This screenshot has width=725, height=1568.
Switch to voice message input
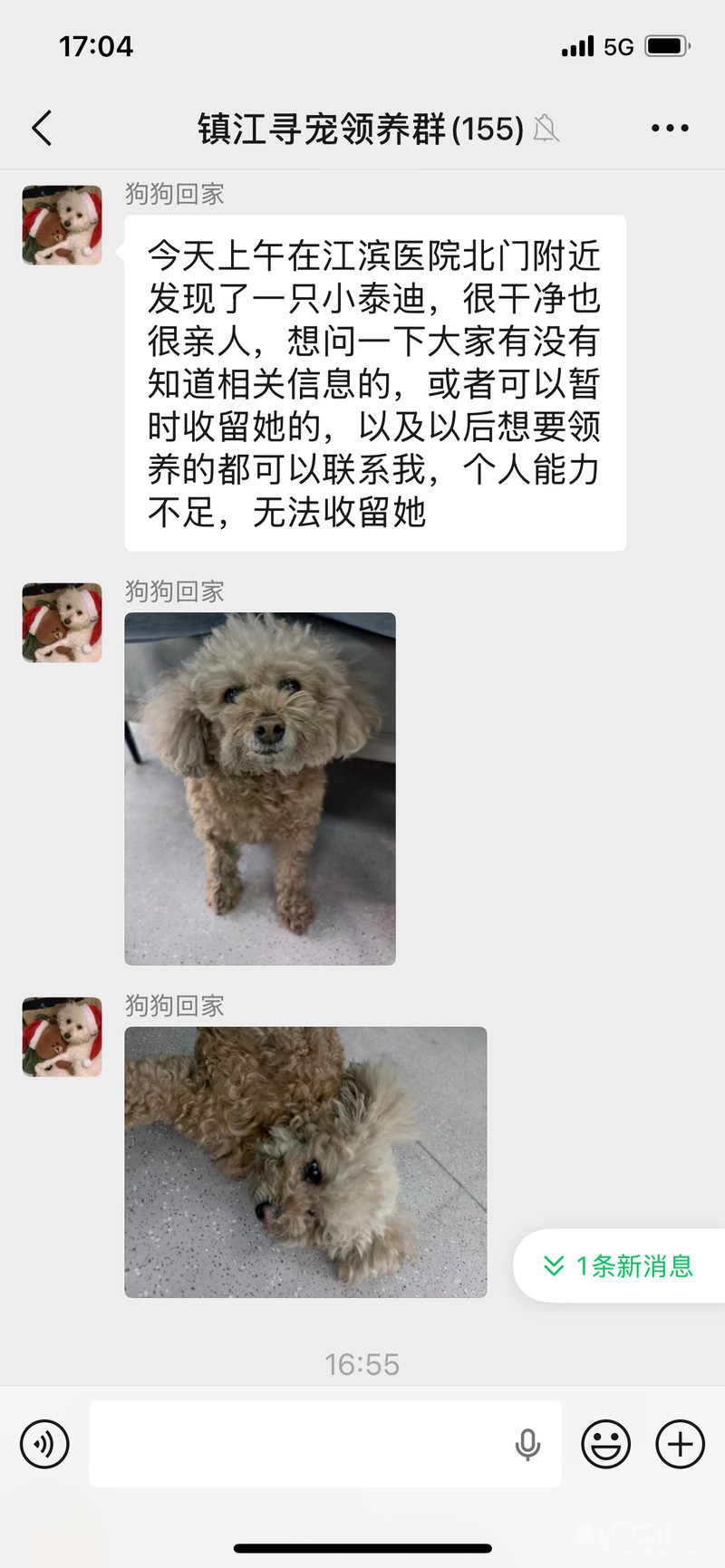tap(44, 1443)
